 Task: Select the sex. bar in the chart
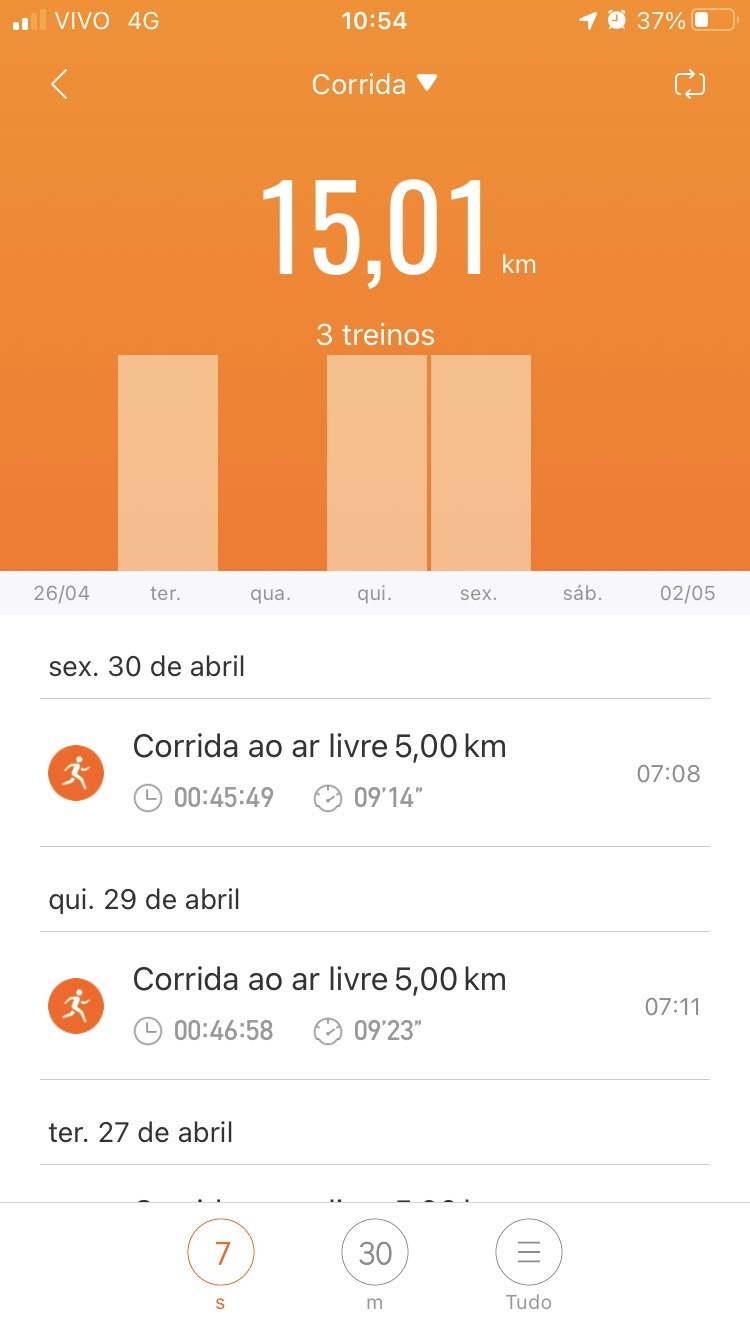[481, 463]
